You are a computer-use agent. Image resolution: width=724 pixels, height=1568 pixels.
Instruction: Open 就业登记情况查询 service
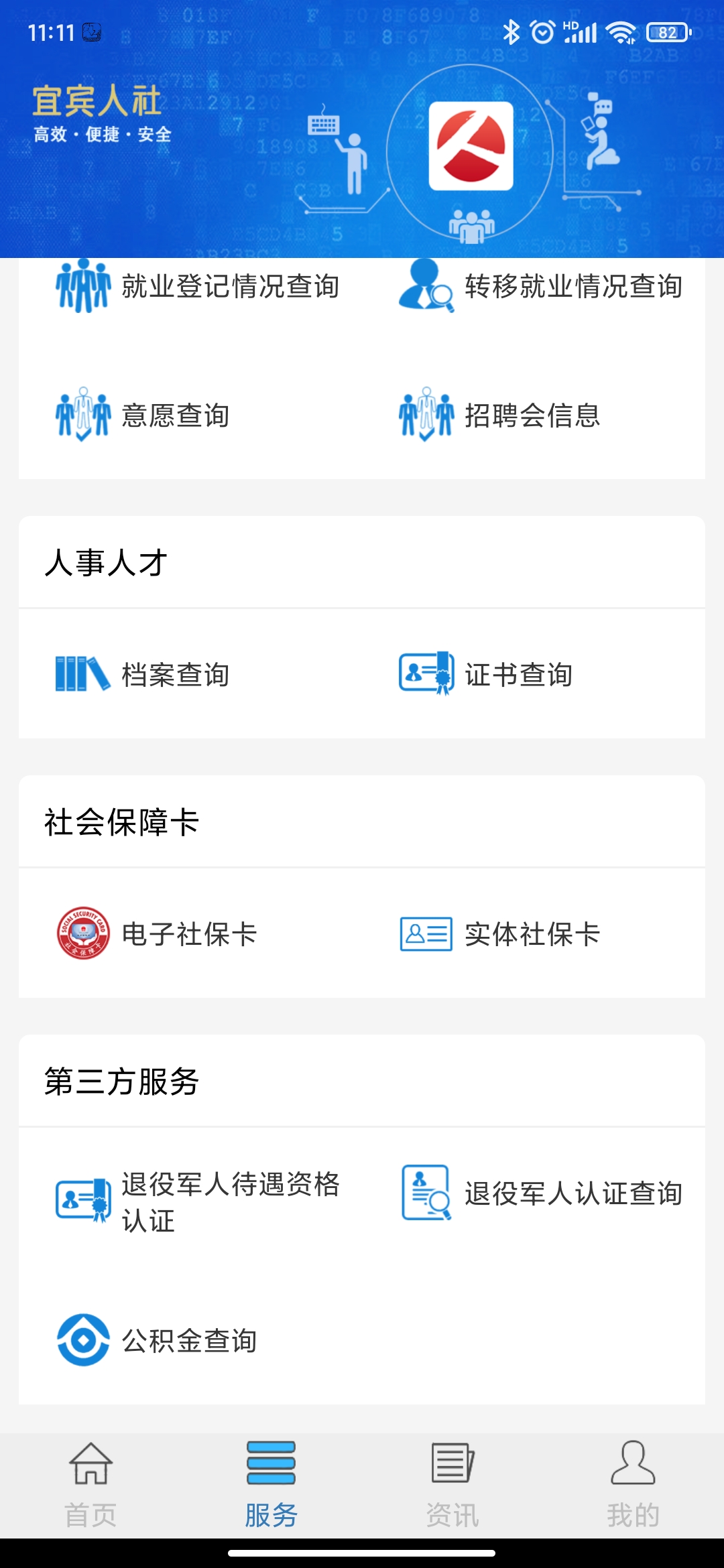(x=198, y=286)
